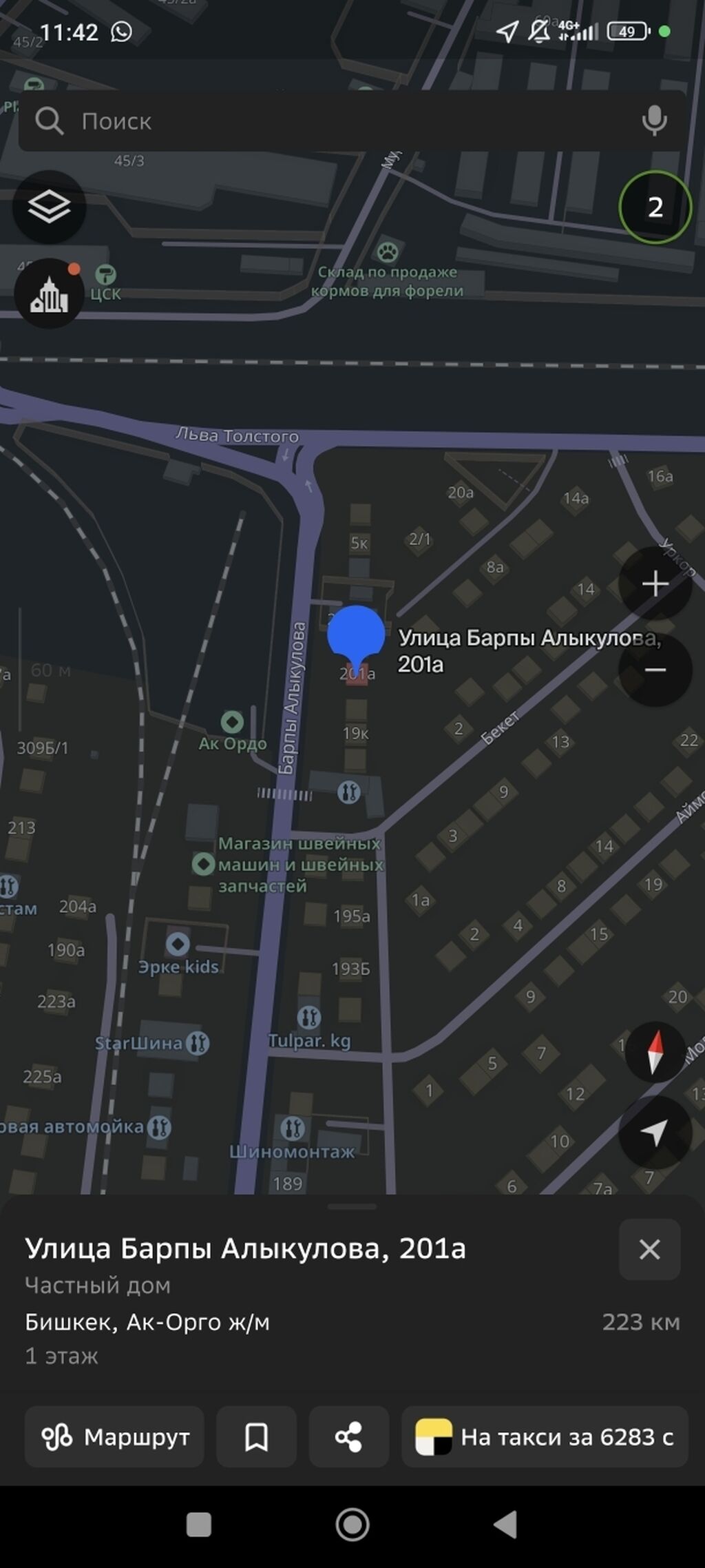Bookmark this address

[x=256, y=1436]
